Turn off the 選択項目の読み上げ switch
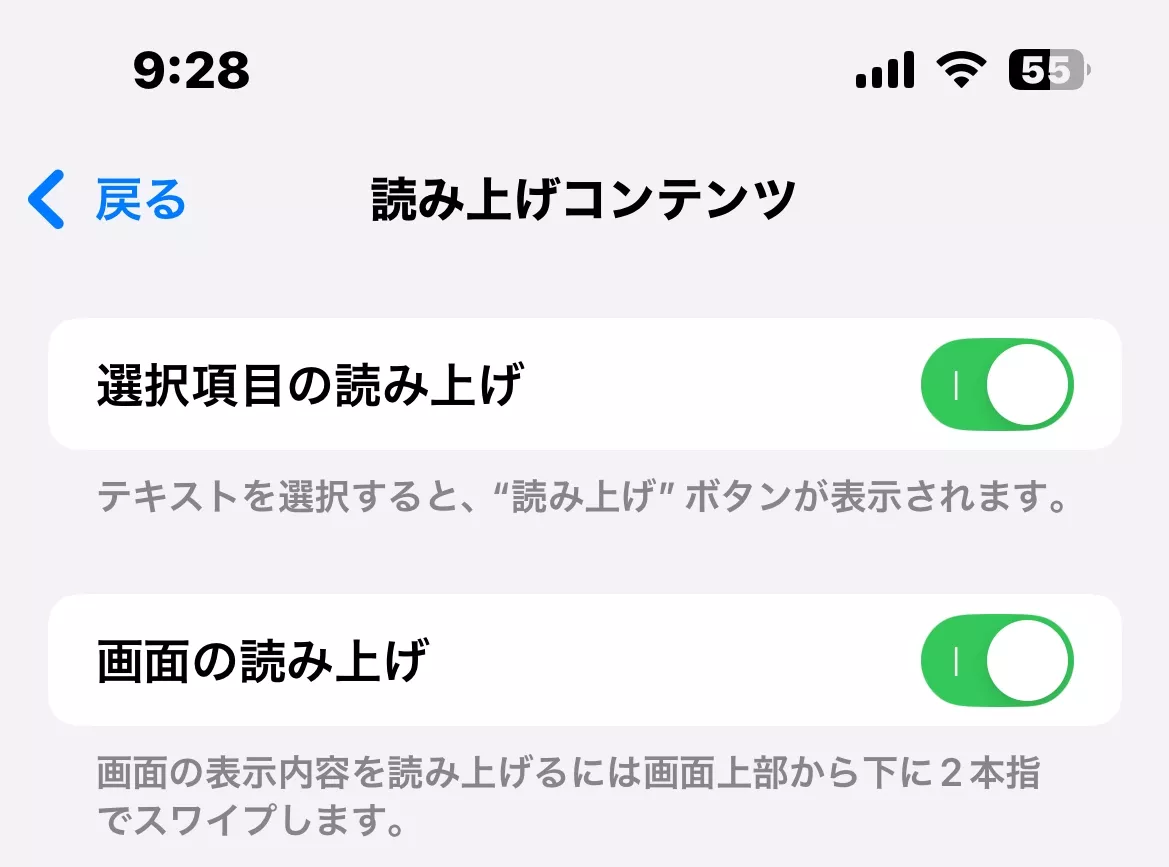1169x867 pixels. click(996, 384)
